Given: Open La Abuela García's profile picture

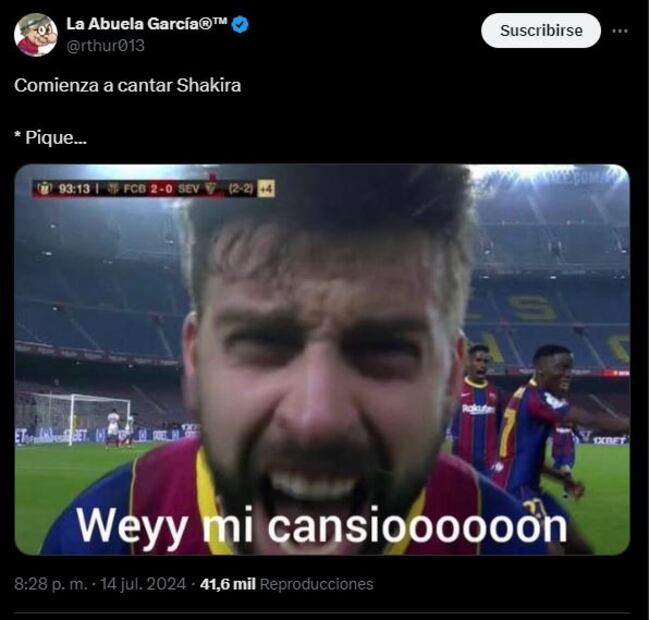Looking at the screenshot, I should point(35,35).
